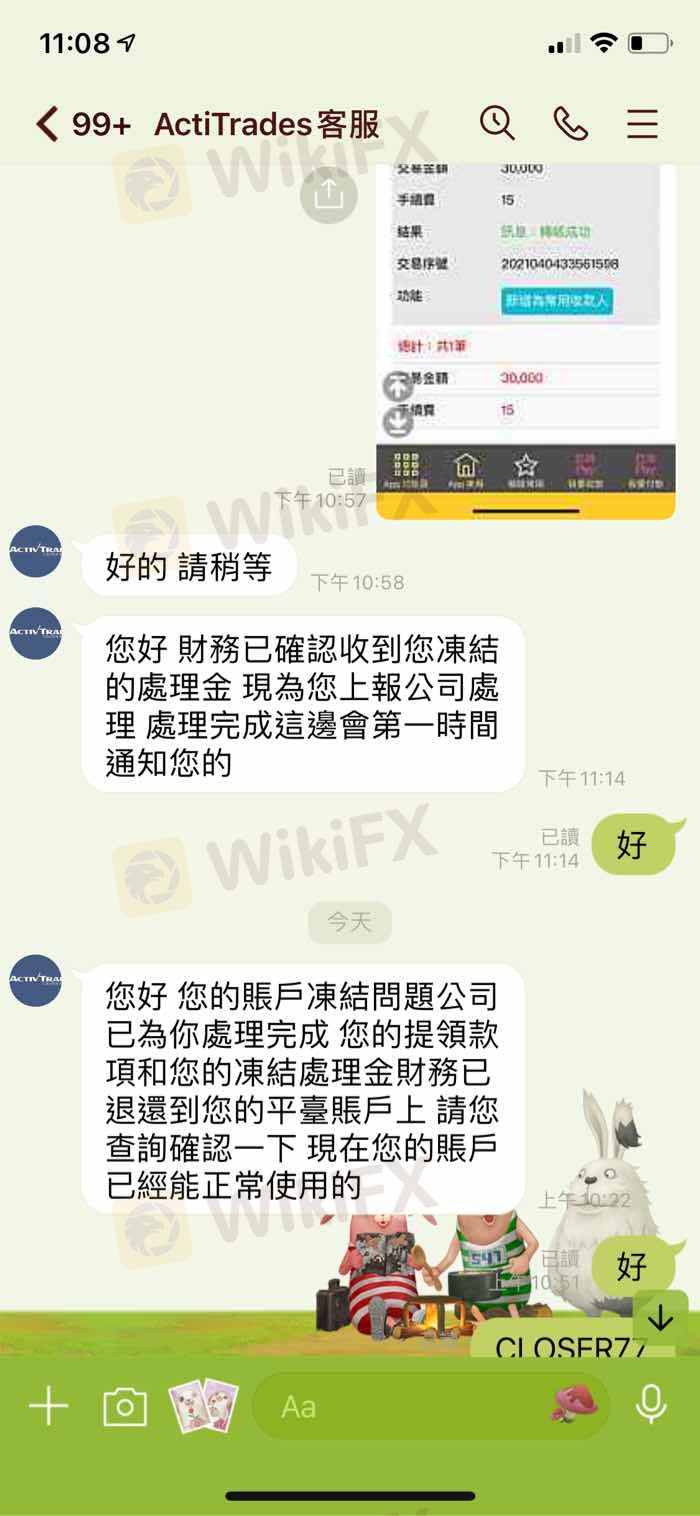This screenshot has width=700, height=1516.
Task: Focus the Aa message input field
Action: coord(400,1407)
